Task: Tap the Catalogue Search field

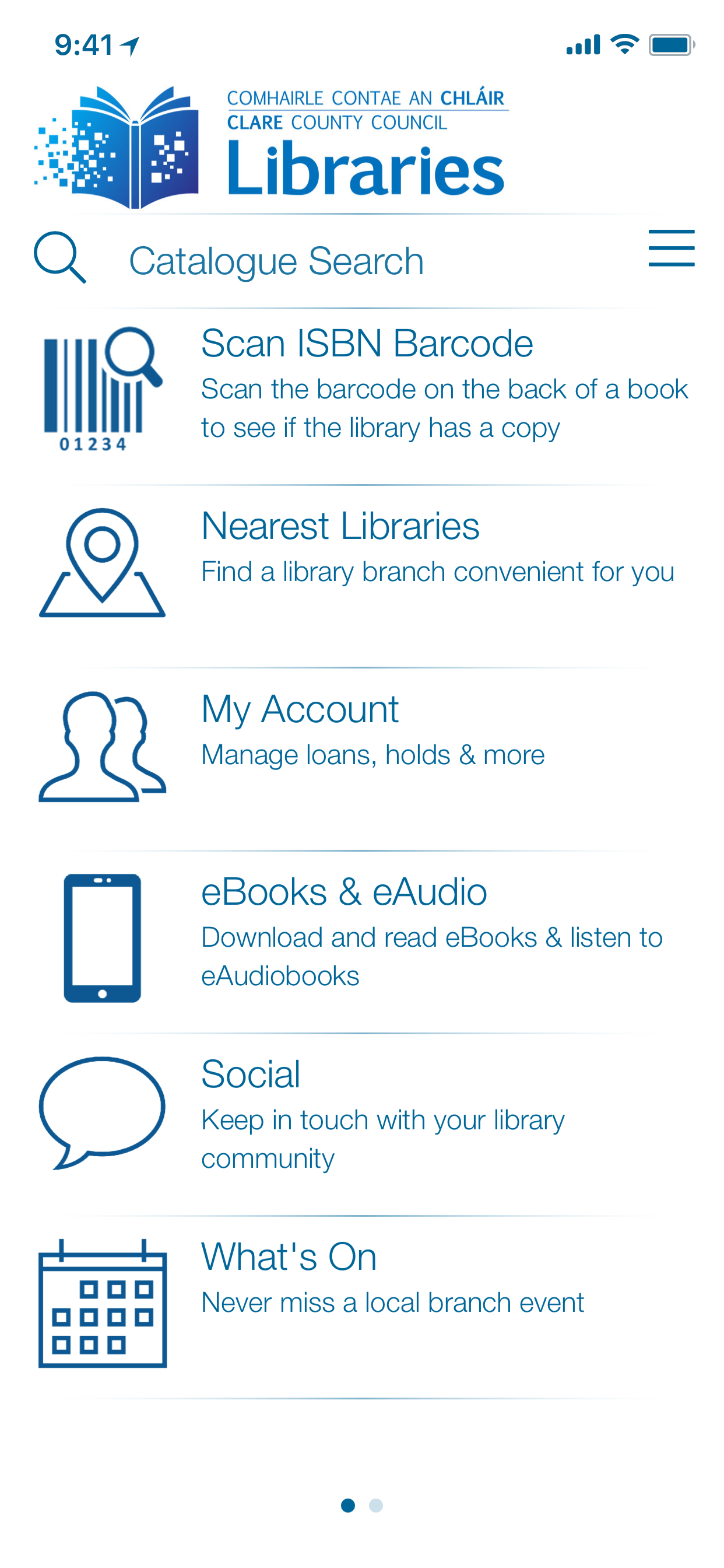Action: pos(277,261)
